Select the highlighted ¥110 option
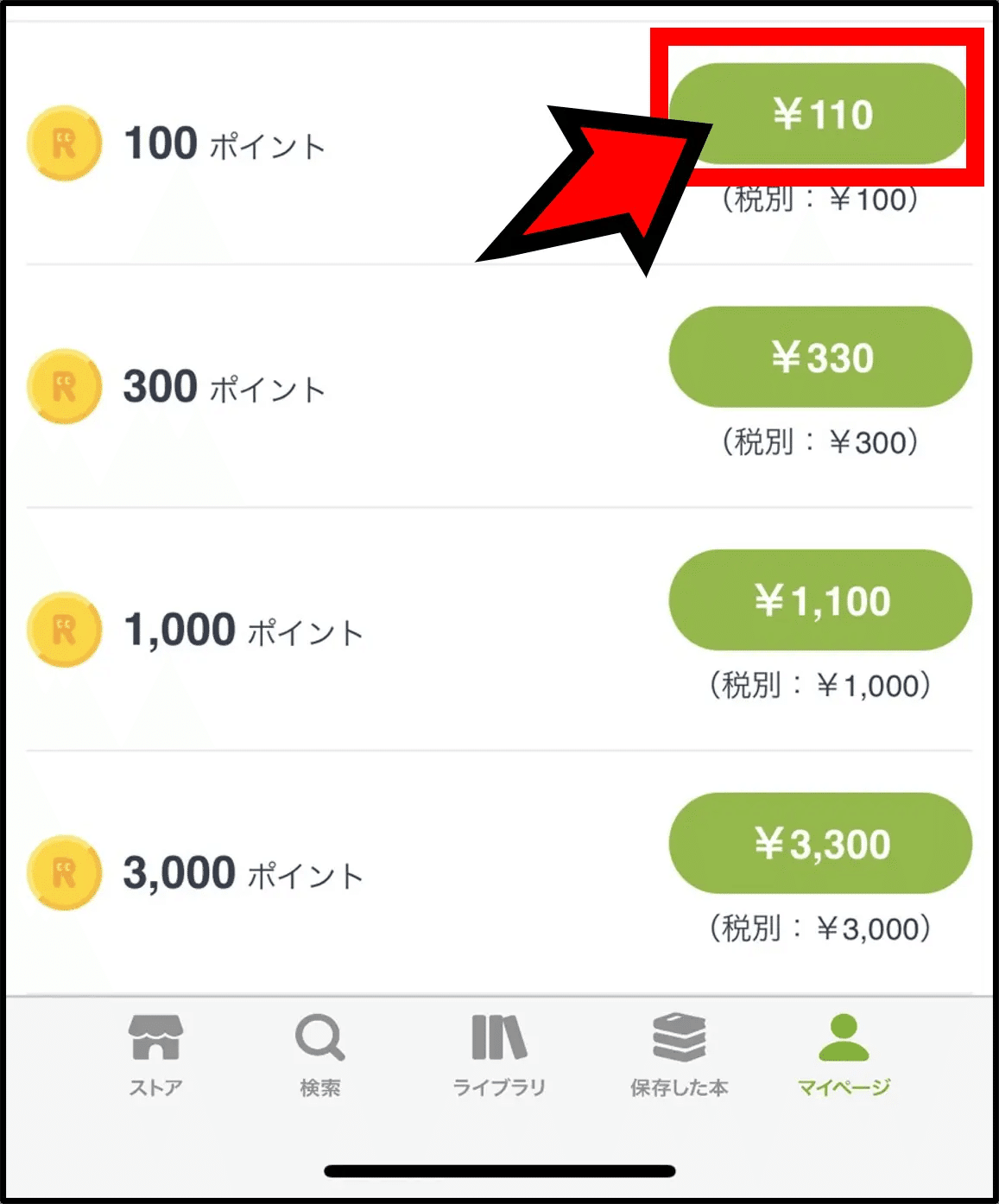 [x=820, y=113]
